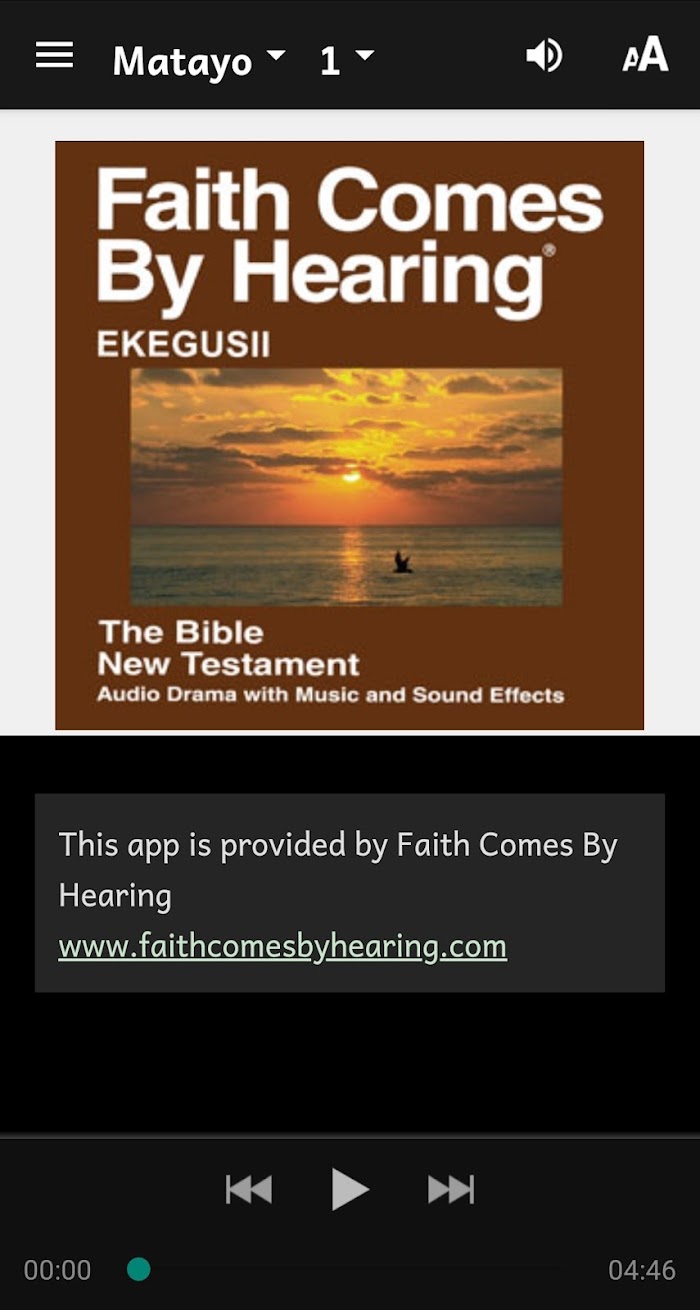Open the chapter 1 selector dropdown
700x1310 pixels.
[347, 61]
